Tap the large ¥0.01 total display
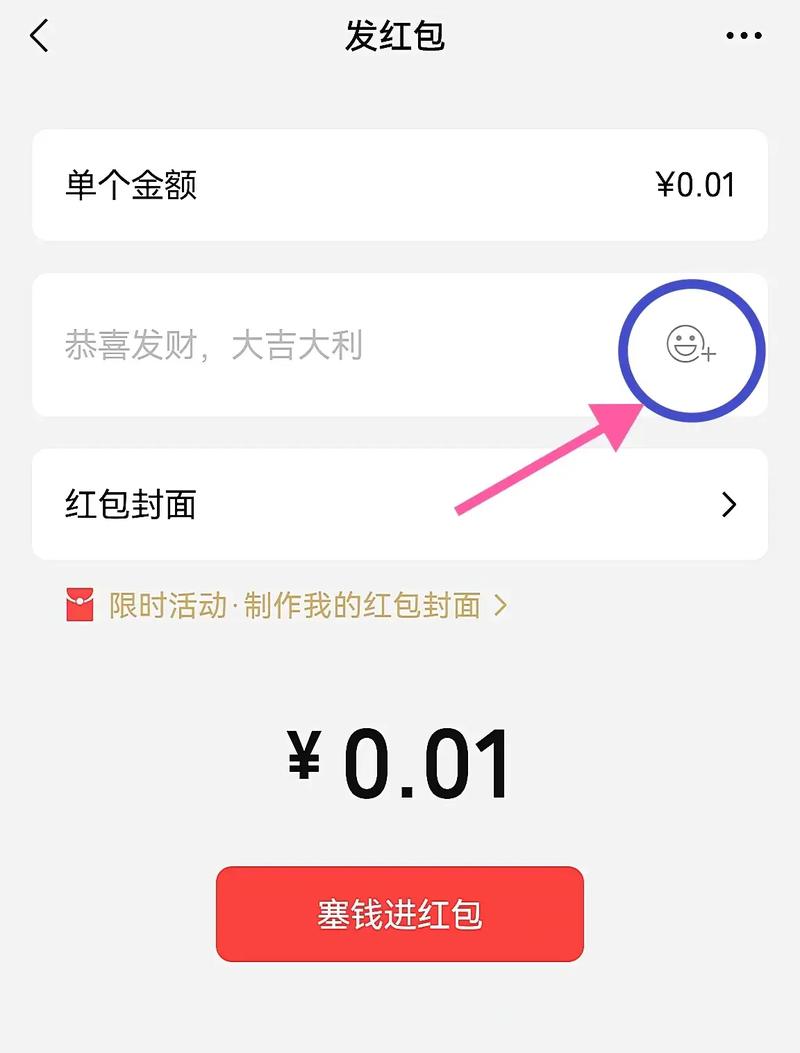 click(x=400, y=763)
